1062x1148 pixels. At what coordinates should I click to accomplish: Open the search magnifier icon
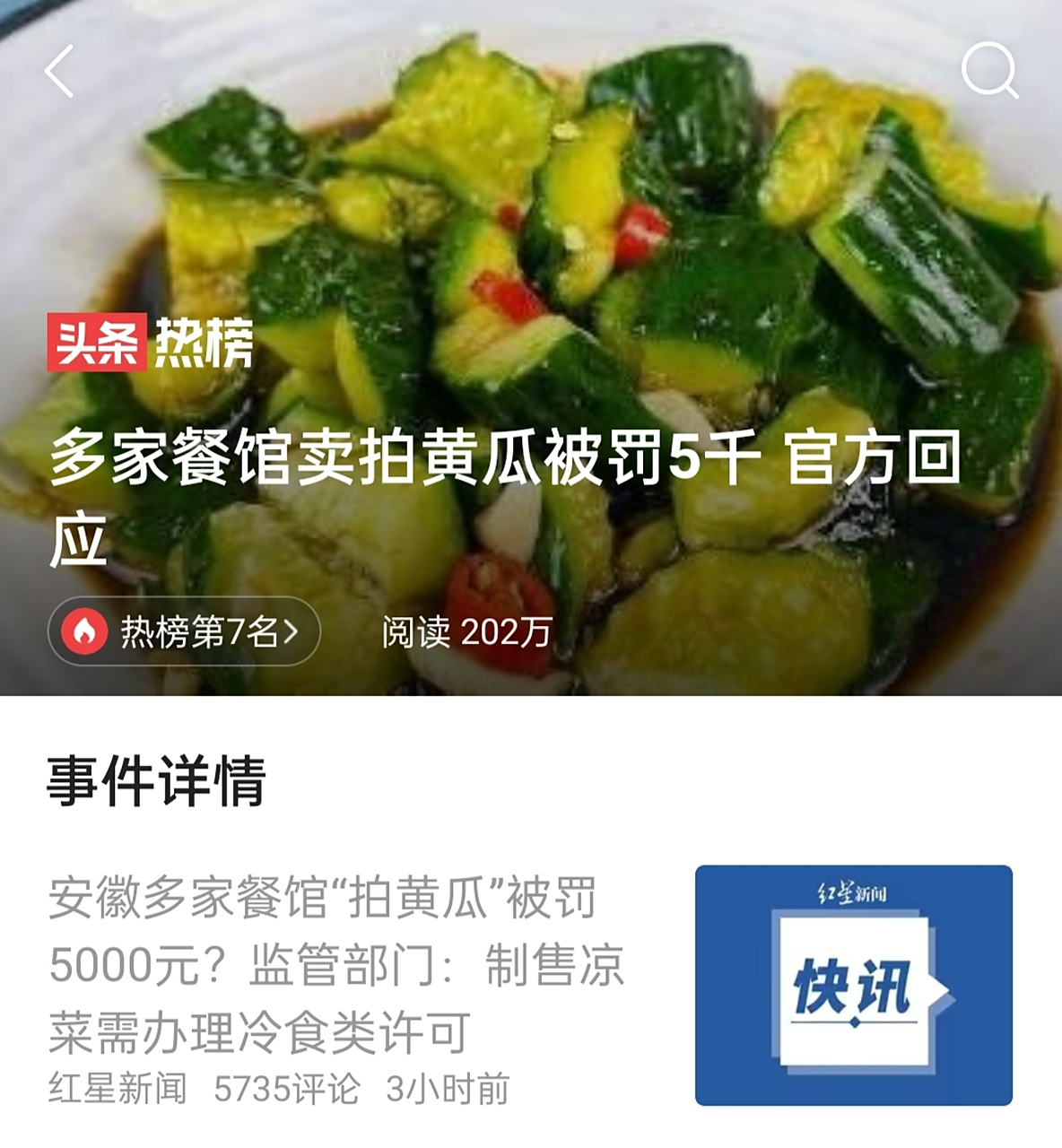pyautogui.click(x=988, y=70)
